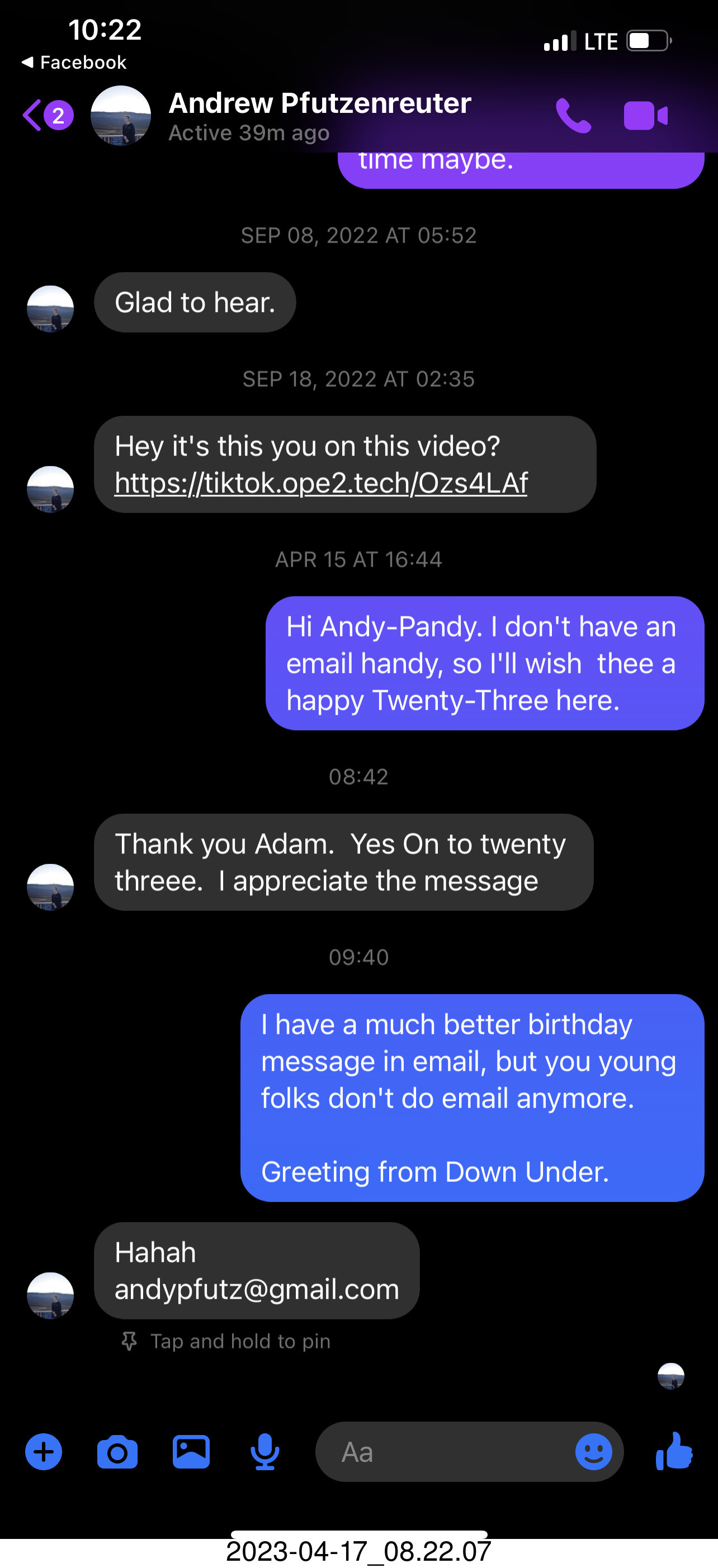Start a voice call with Andrew
The height and width of the screenshot is (1568, 718).
(x=573, y=116)
